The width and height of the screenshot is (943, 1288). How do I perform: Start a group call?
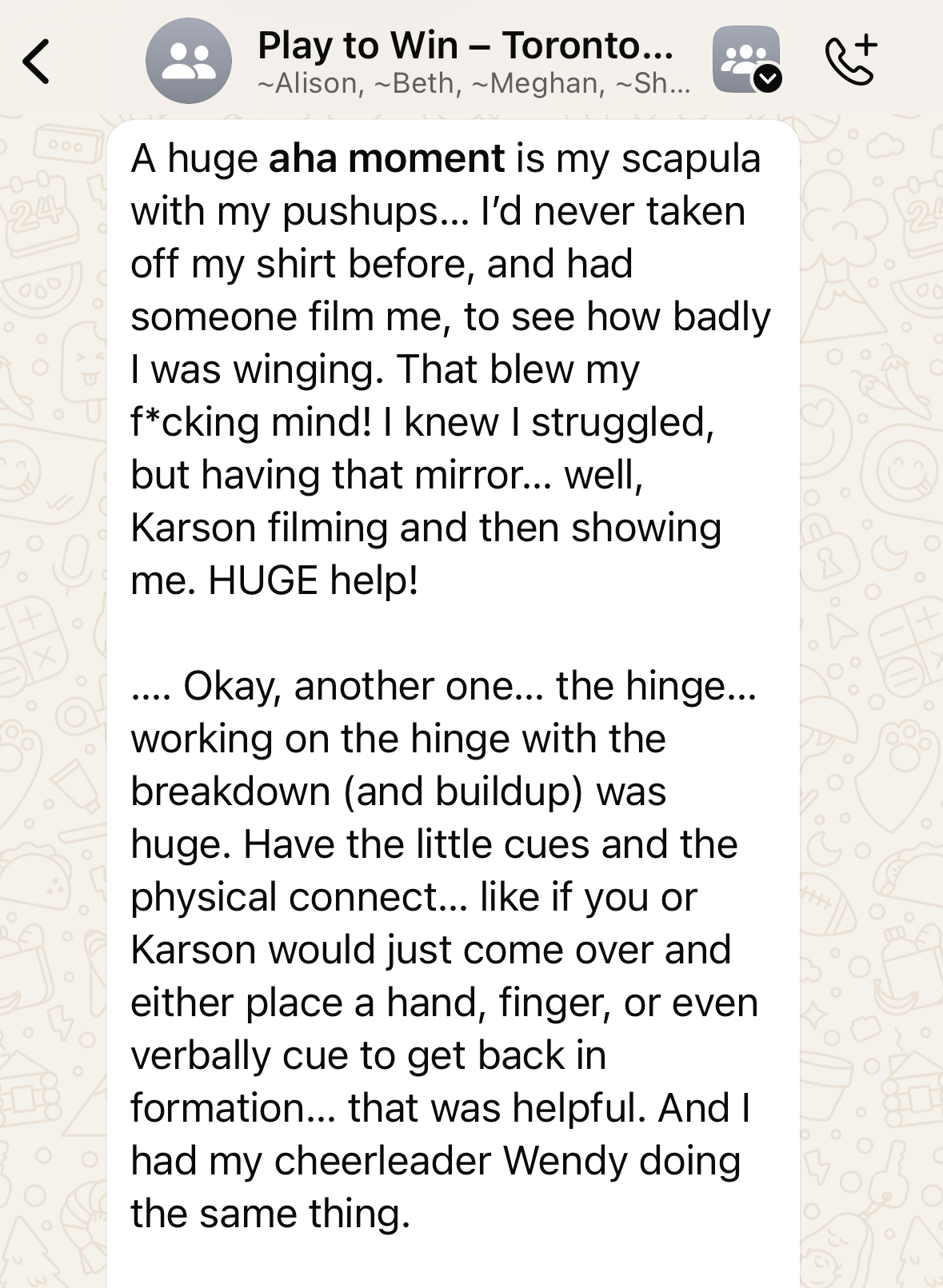click(x=851, y=61)
